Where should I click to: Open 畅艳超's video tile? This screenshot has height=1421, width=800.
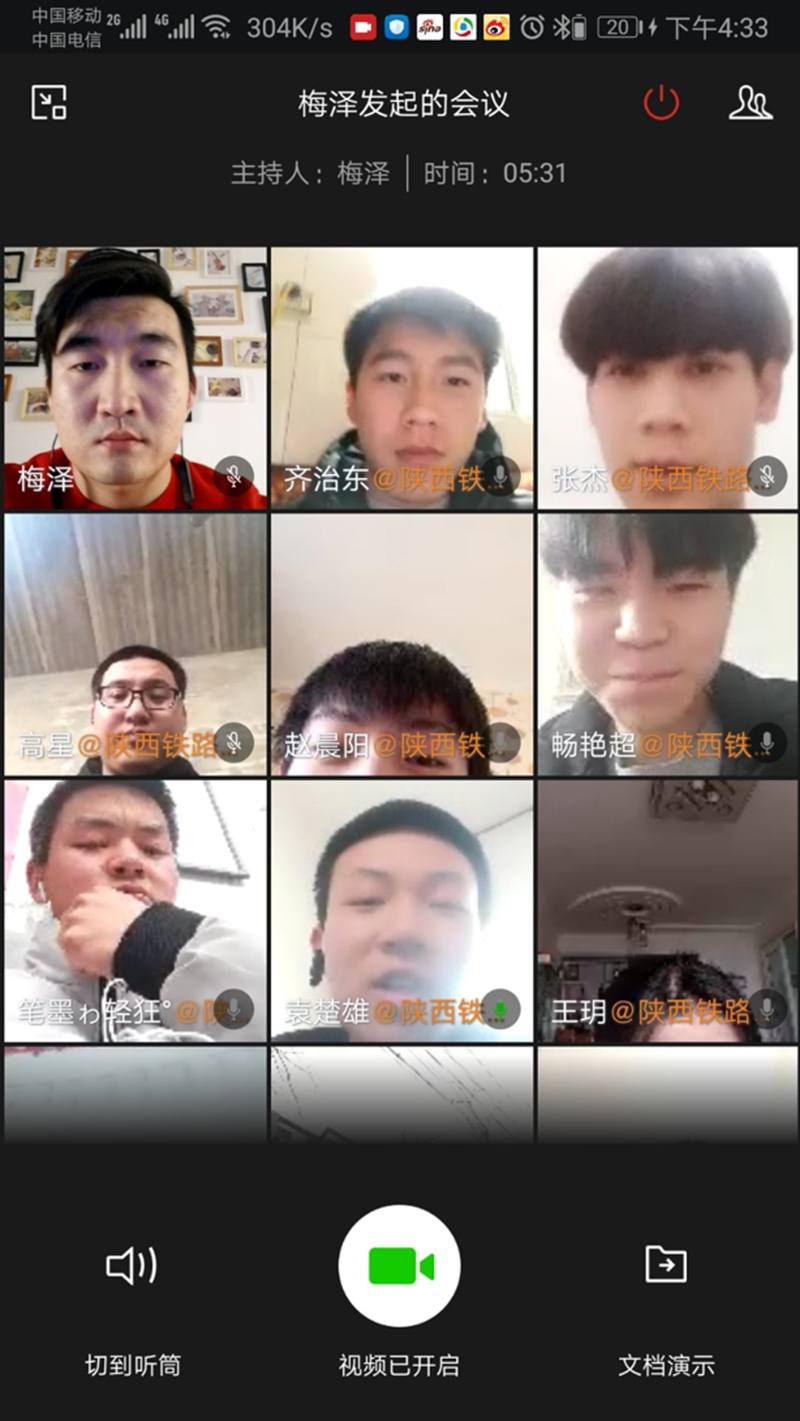coord(667,644)
